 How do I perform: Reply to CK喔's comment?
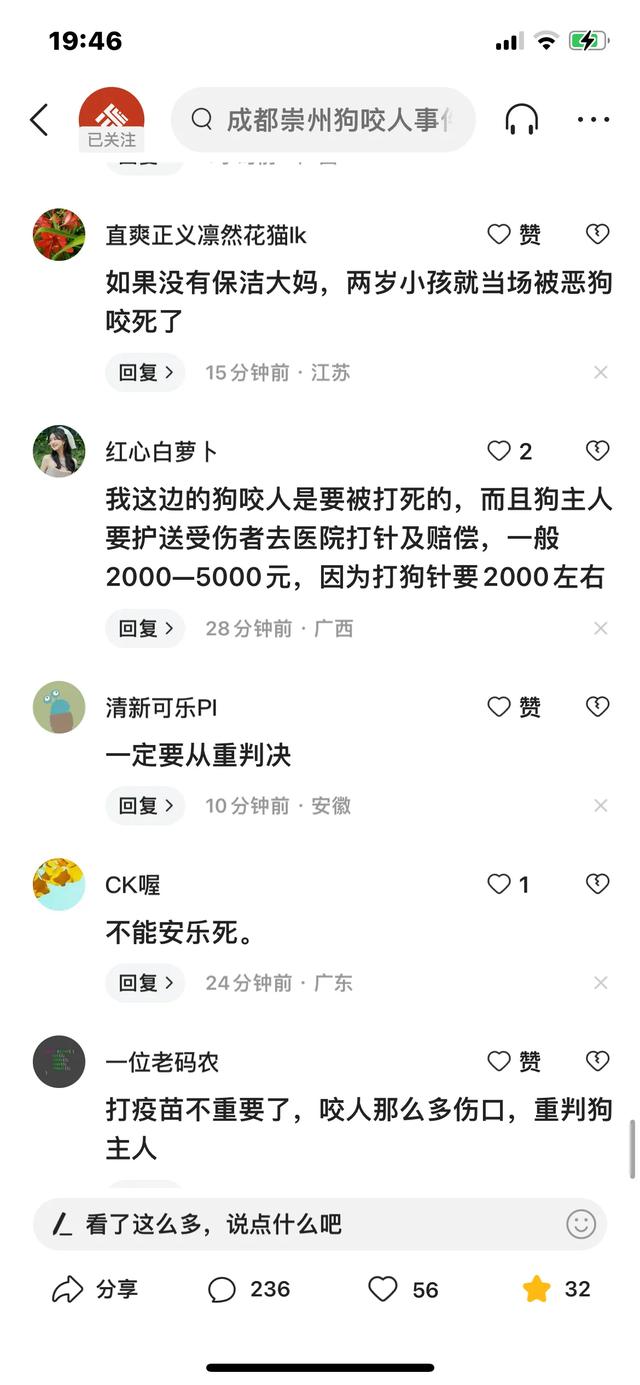(145, 983)
